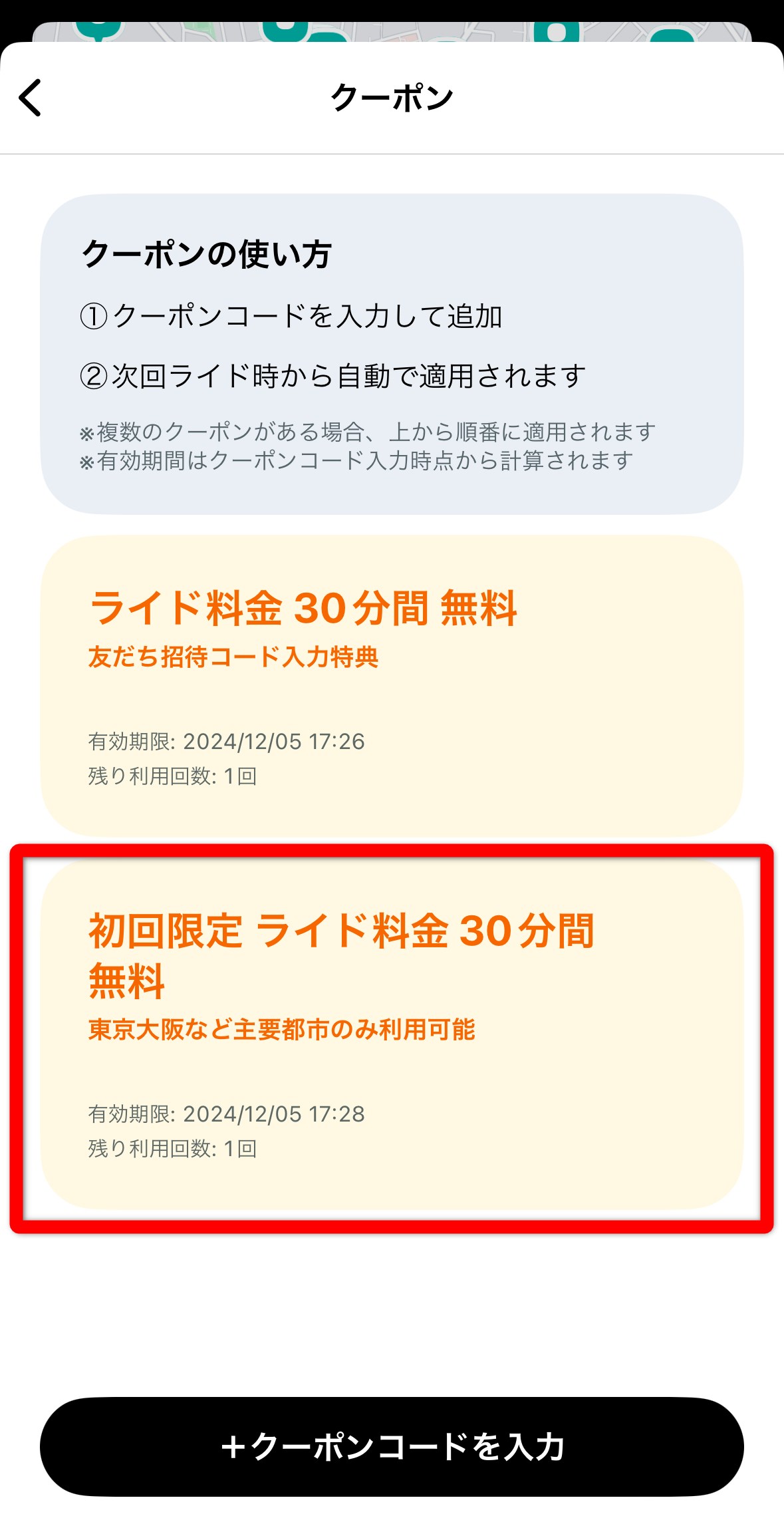Tap the +クーポンコードを入力 button
The image size is (784, 1532).
392,1447
